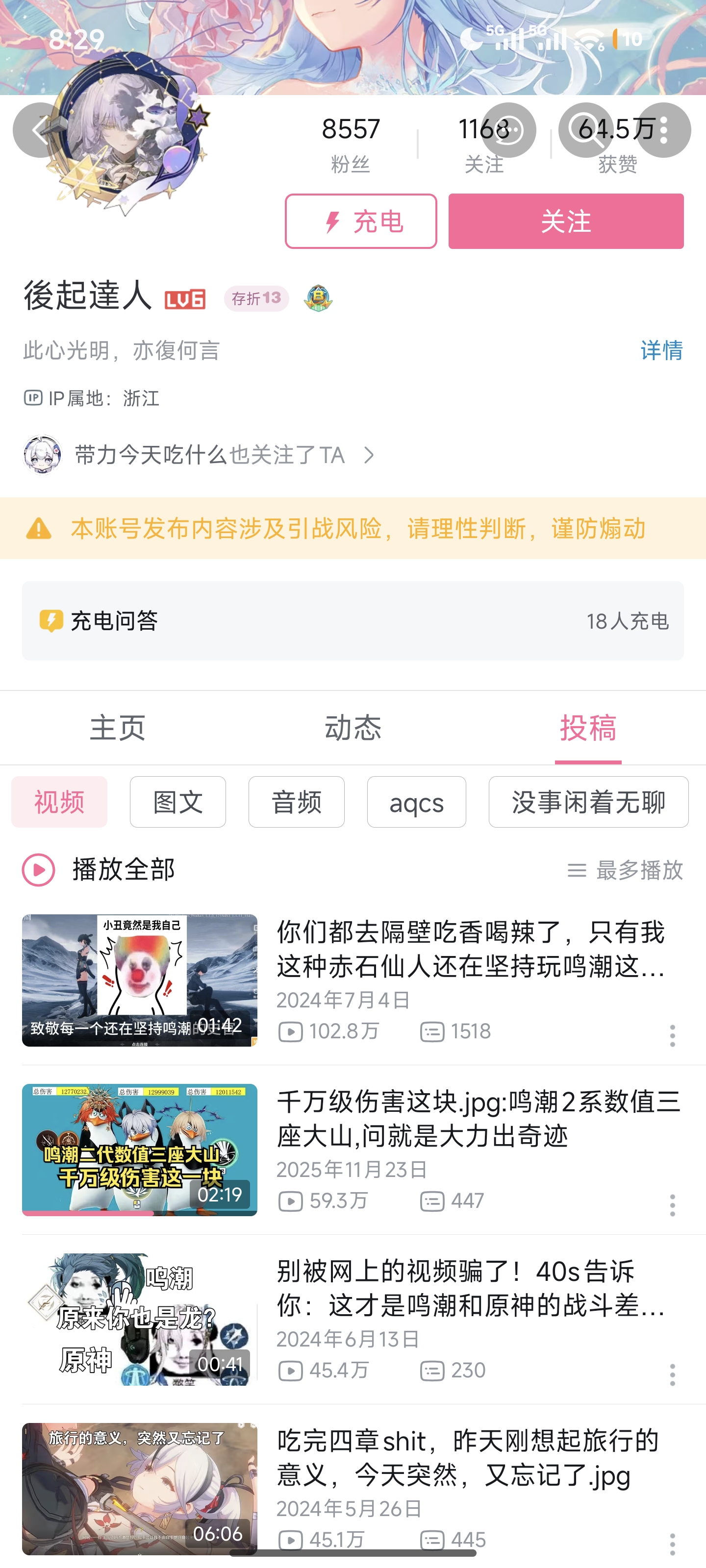Follow this user with the 关注 button
Screen dimensions: 706x1568
(x=565, y=221)
